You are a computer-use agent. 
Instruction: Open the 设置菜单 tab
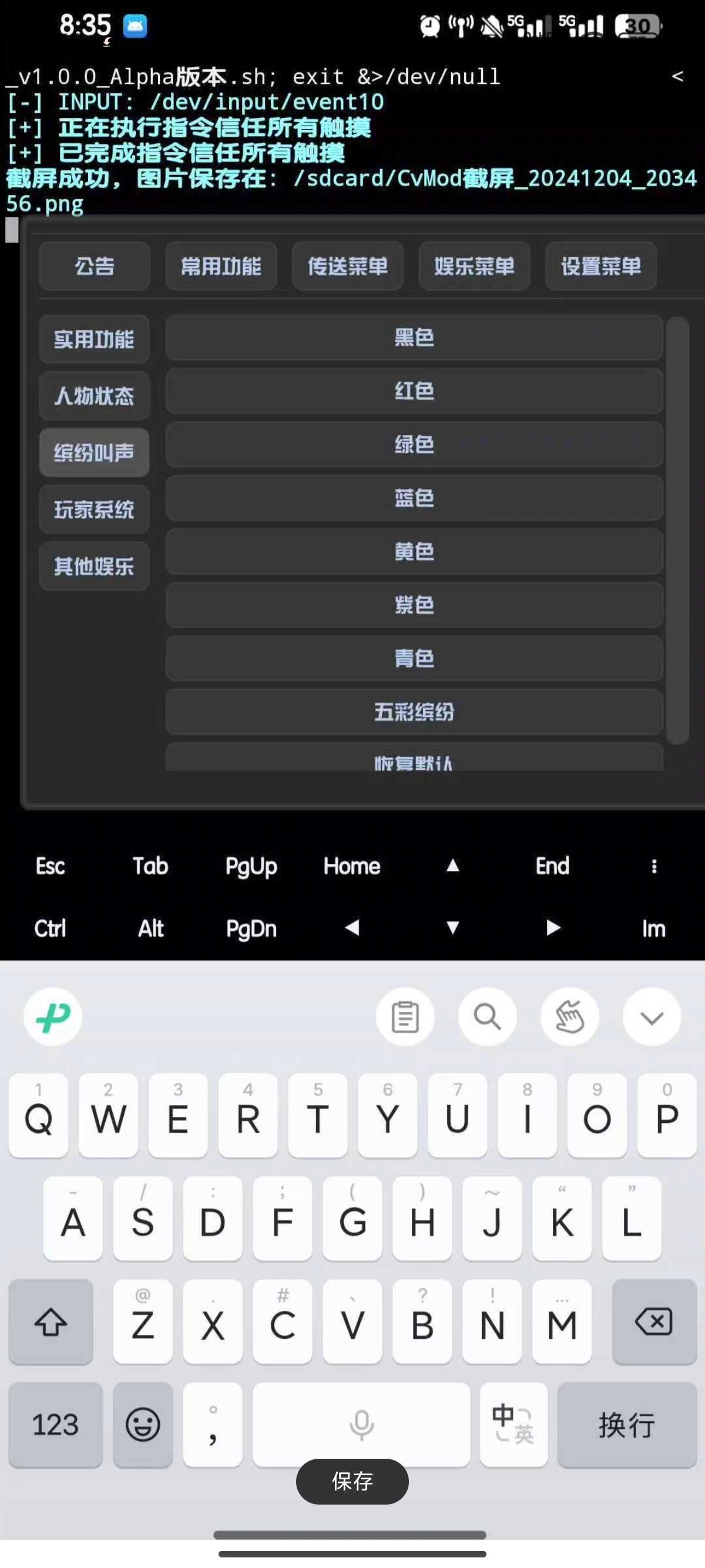(601, 266)
